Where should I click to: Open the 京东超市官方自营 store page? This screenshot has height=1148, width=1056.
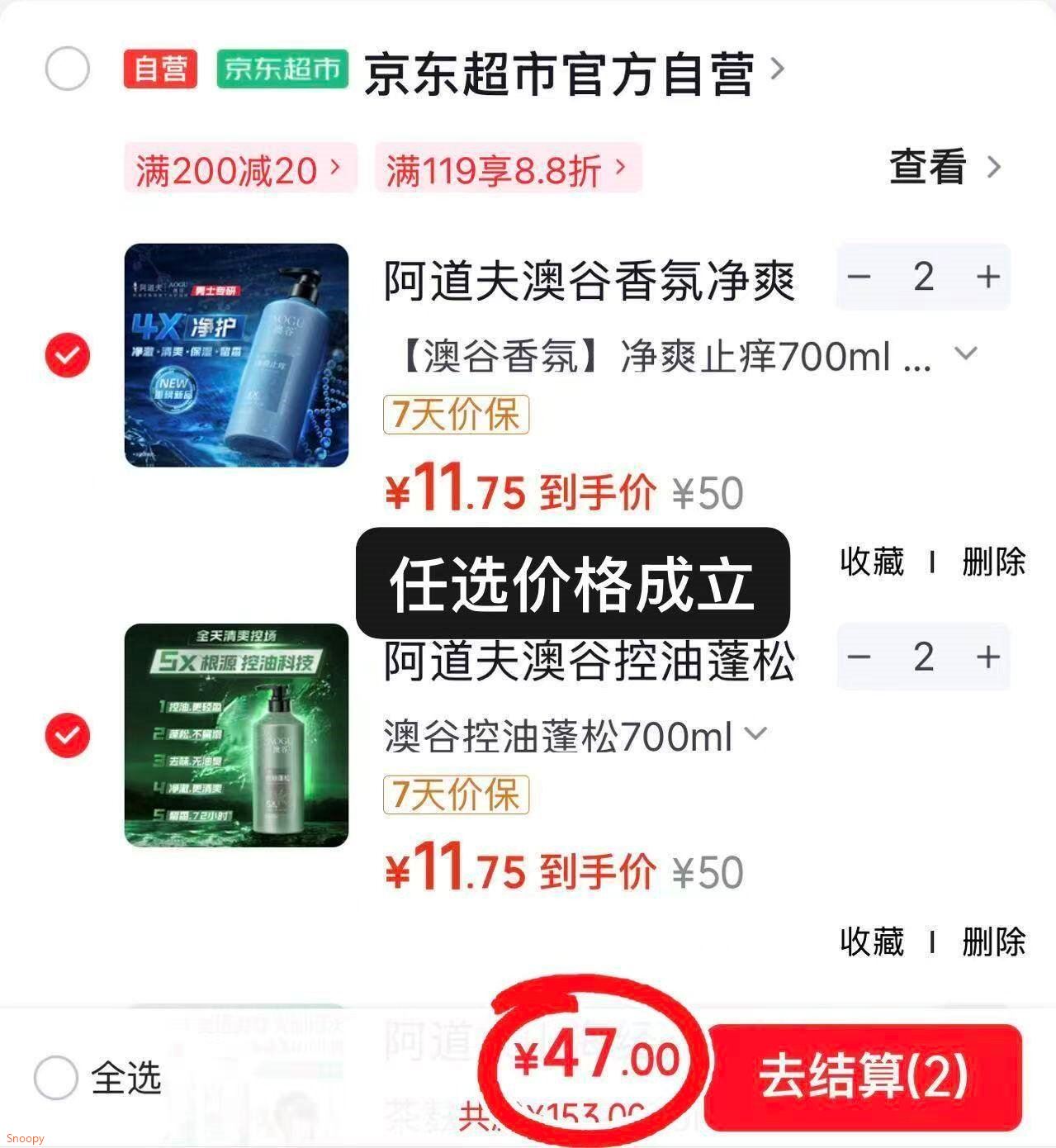560,73
